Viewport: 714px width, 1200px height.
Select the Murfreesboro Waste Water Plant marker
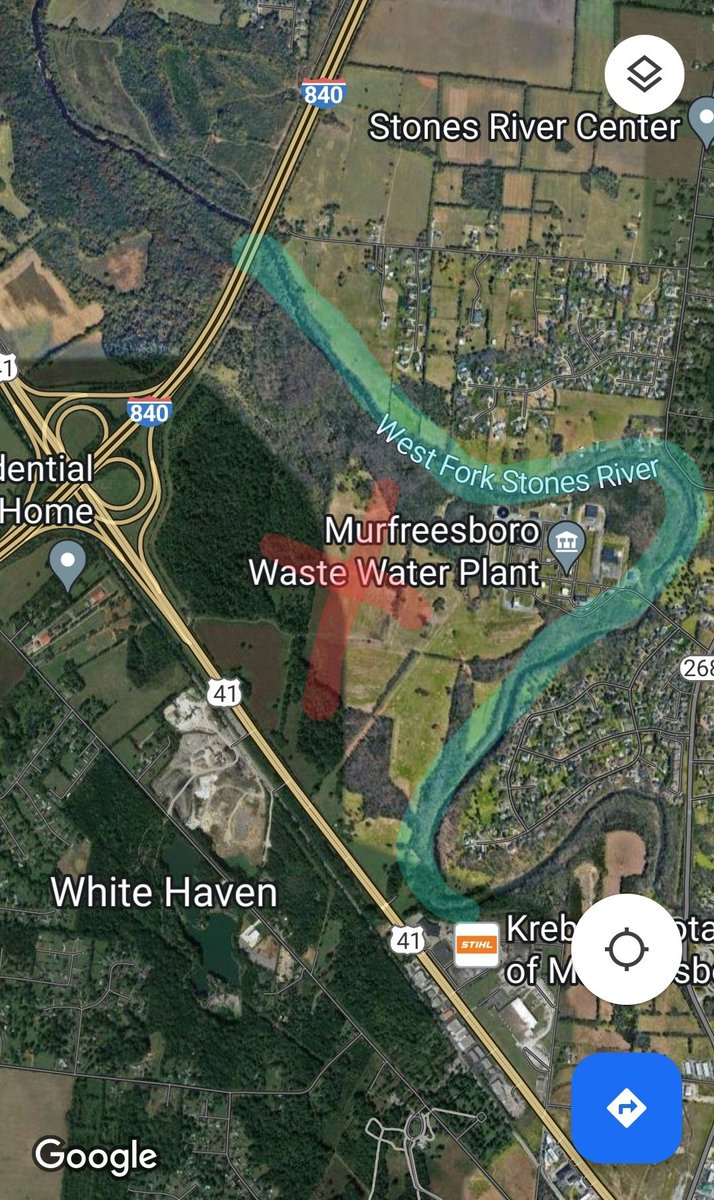568,544
